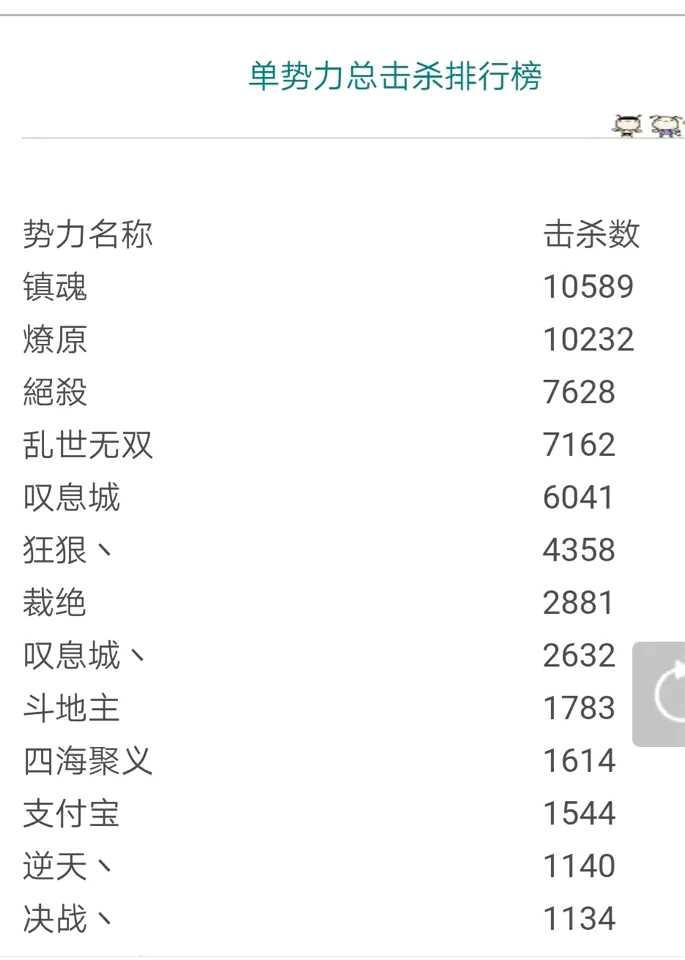
Task: Tap the floating refresh button
Action: 662,694
